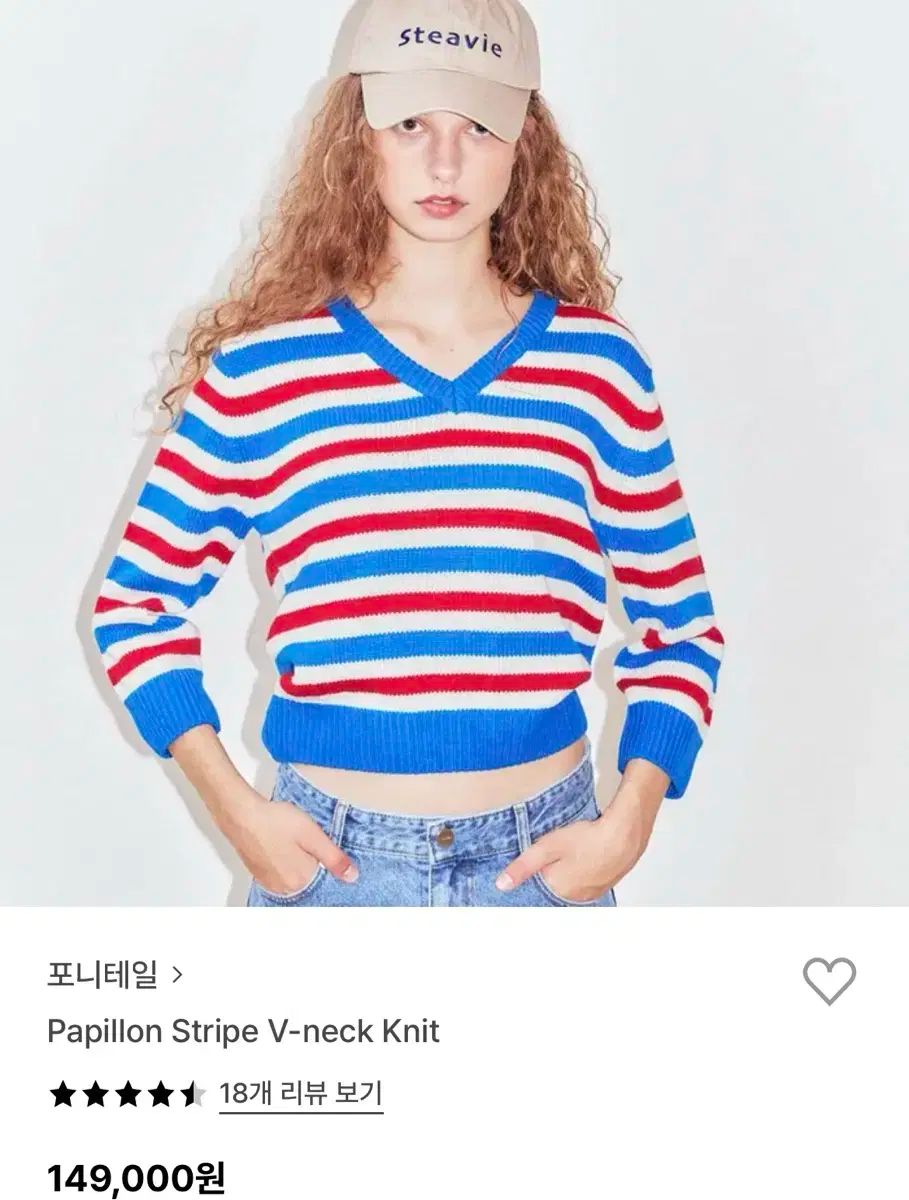View reviews via the 18개 리뷰 보기 link
The image size is (909, 1200).
click(x=300, y=1094)
